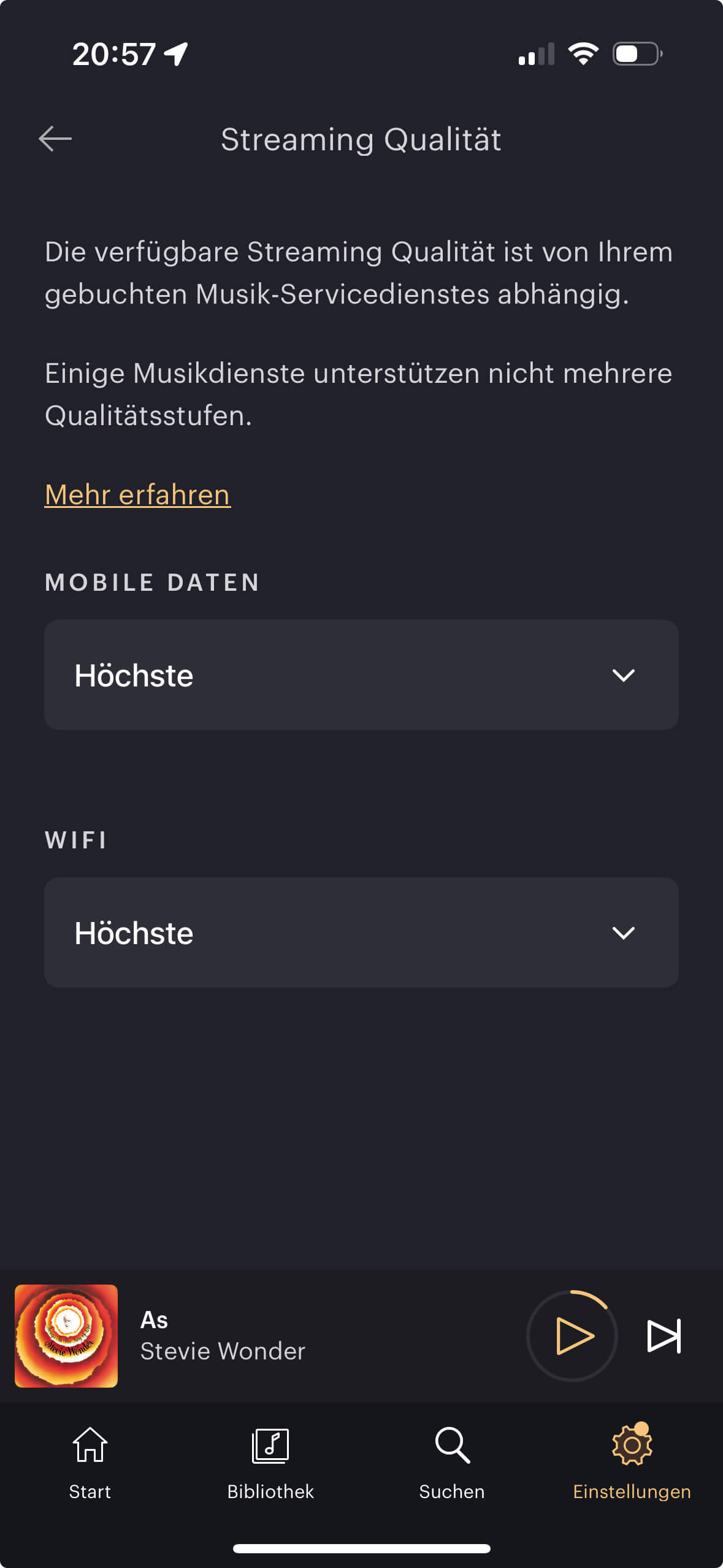Play the song As

click(573, 1335)
